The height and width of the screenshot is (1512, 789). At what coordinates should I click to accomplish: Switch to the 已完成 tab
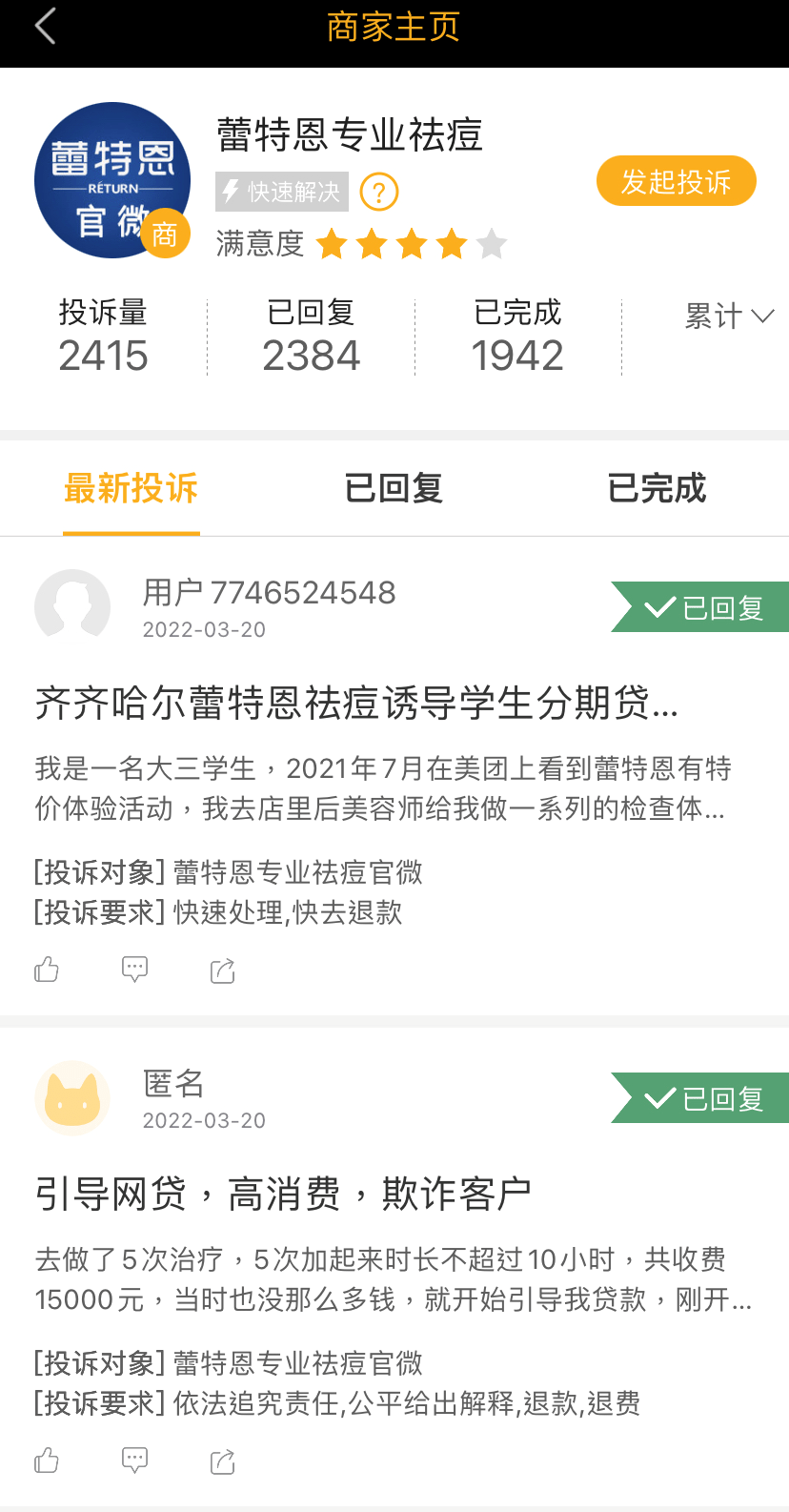[657, 488]
